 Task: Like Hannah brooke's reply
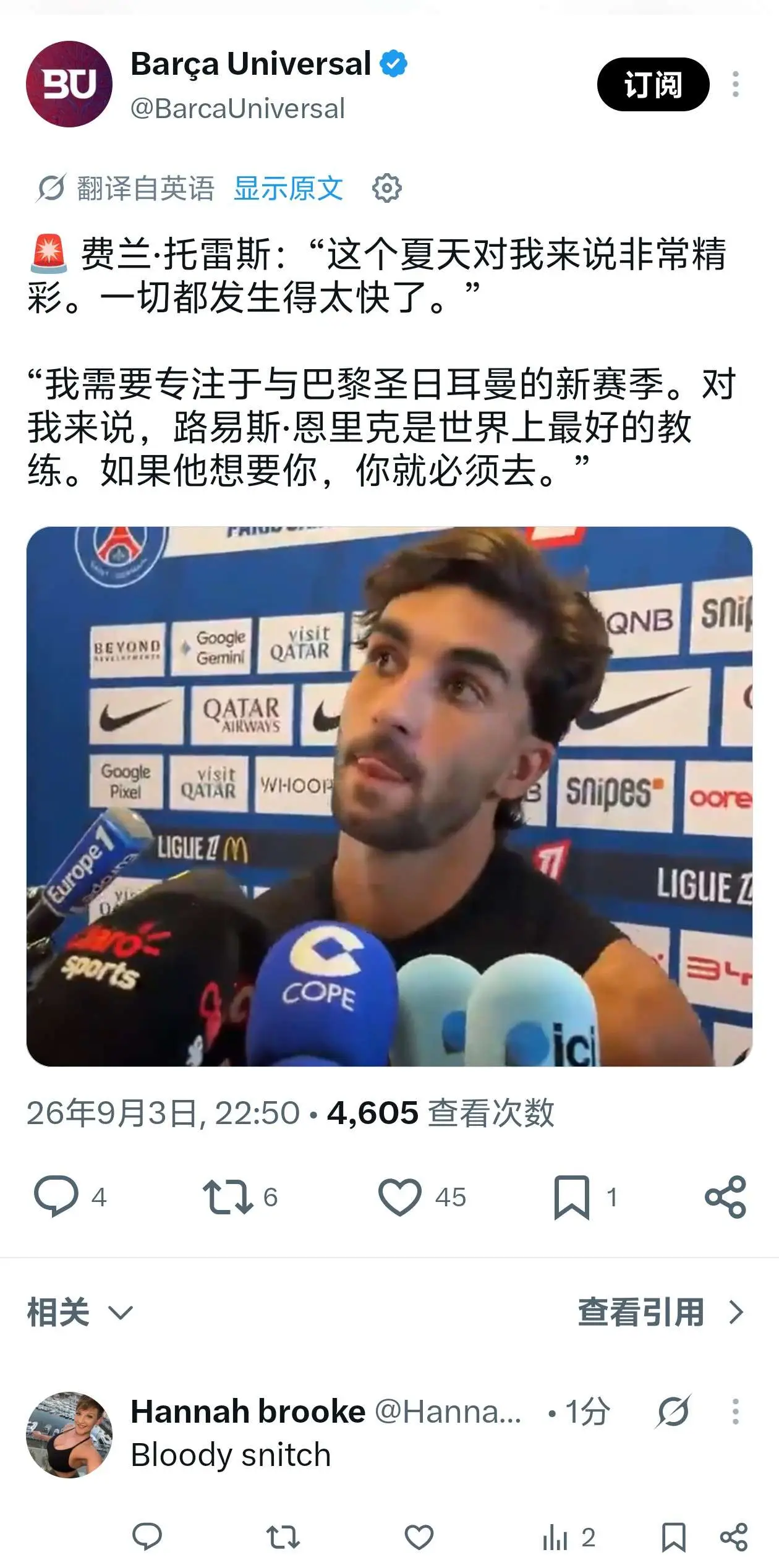point(419,1537)
